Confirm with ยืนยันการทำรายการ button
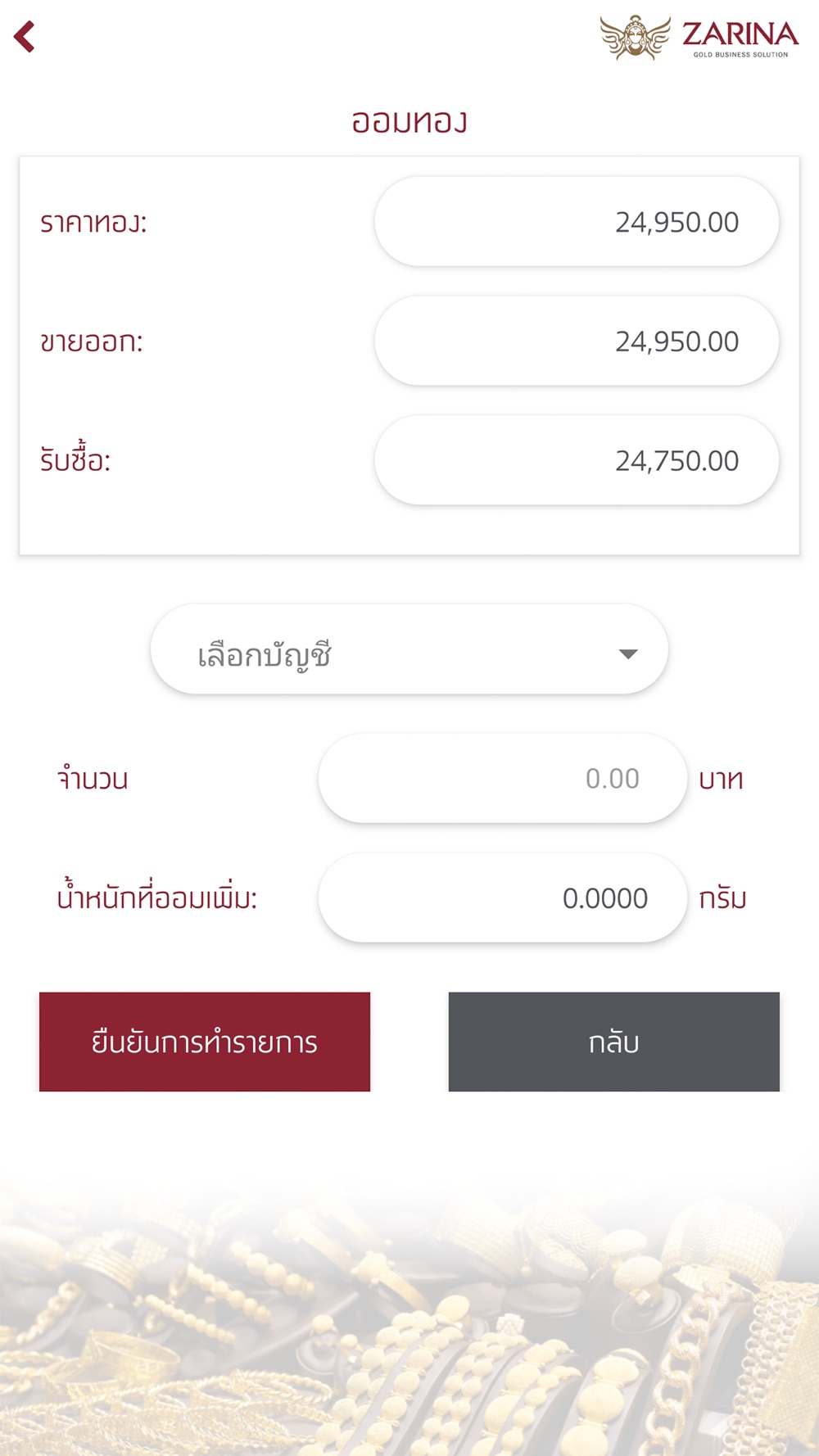The height and width of the screenshot is (1456, 819). tap(205, 1042)
